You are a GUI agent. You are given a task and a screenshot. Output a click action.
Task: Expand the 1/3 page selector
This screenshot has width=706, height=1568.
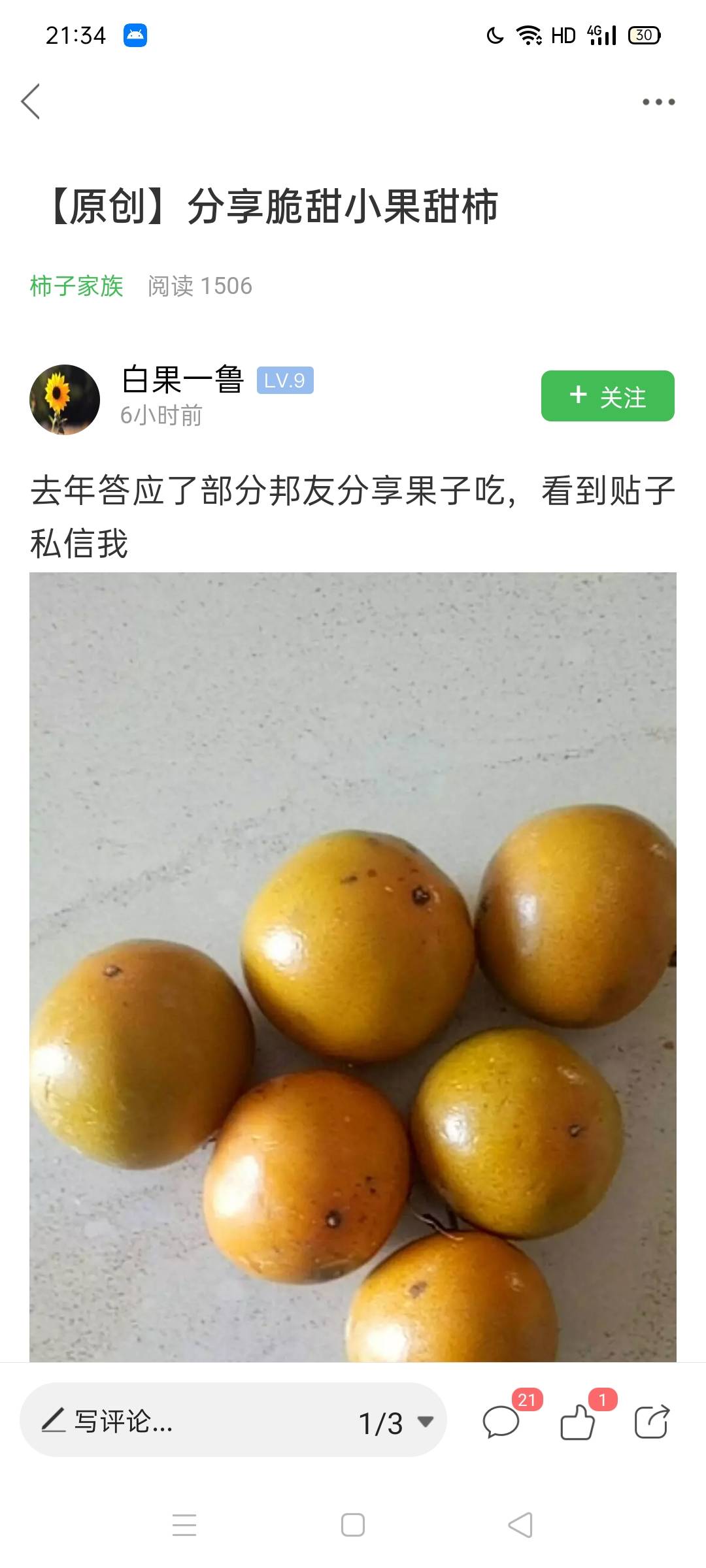click(x=395, y=1422)
